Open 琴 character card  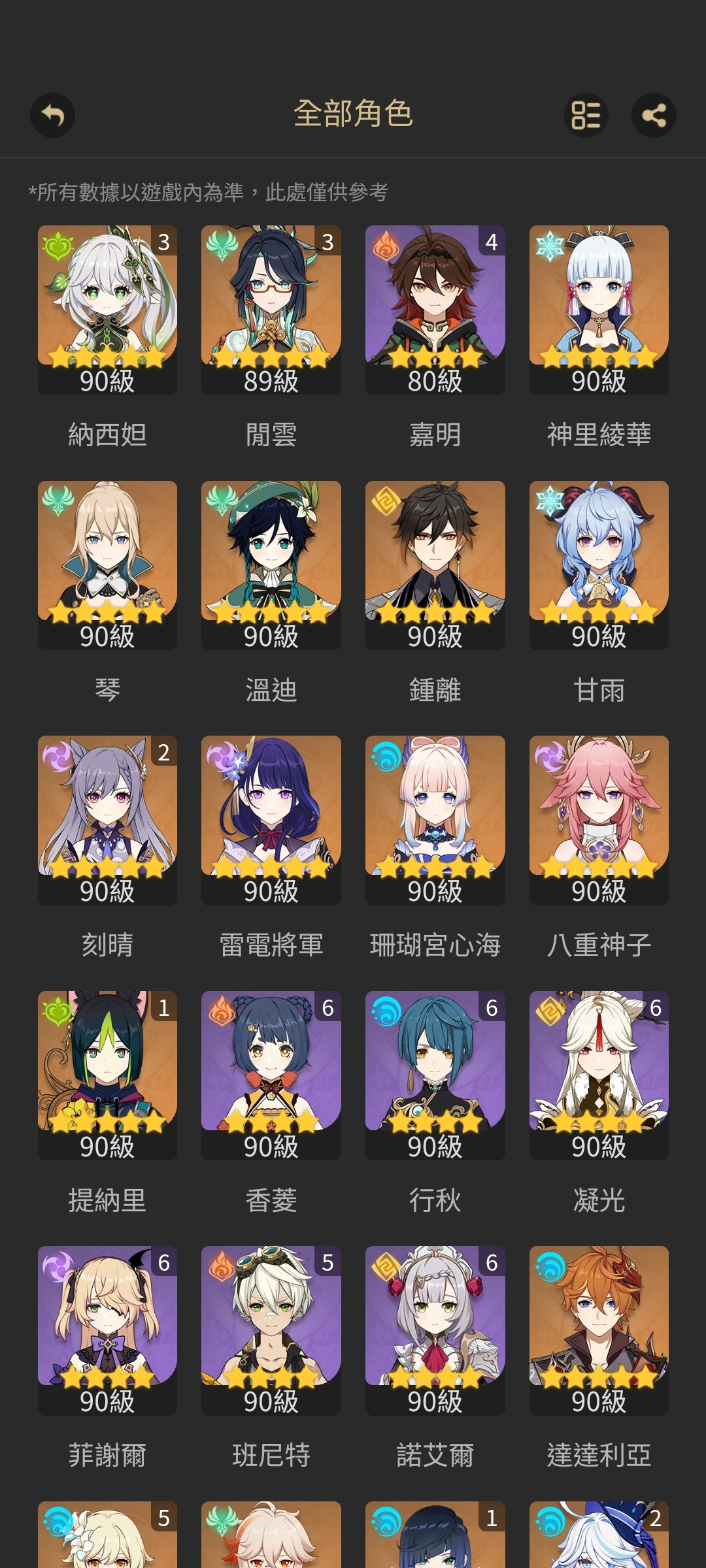click(x=107, y=564)
